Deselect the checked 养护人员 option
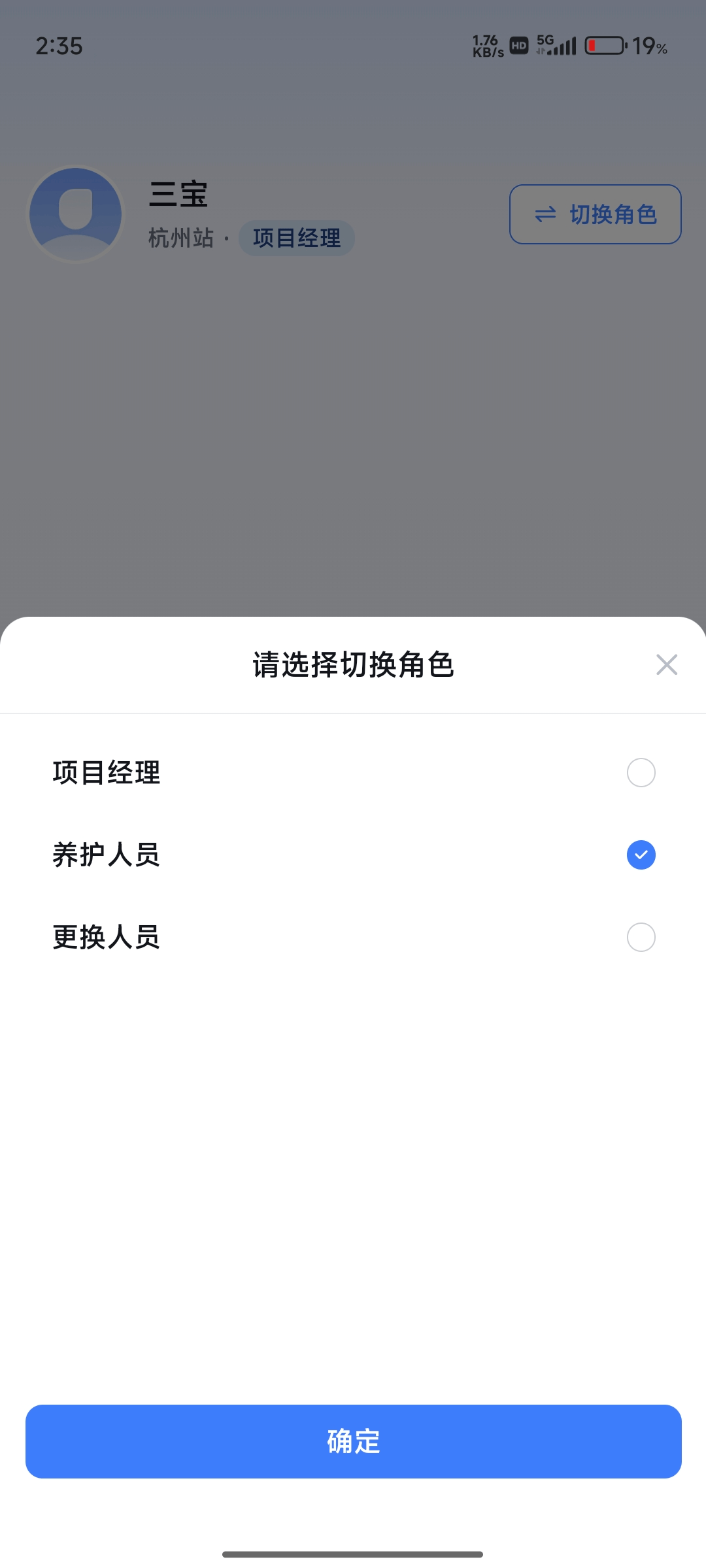Image resolution: width=706 pixels, height=1568 pixels. (641, 855)
